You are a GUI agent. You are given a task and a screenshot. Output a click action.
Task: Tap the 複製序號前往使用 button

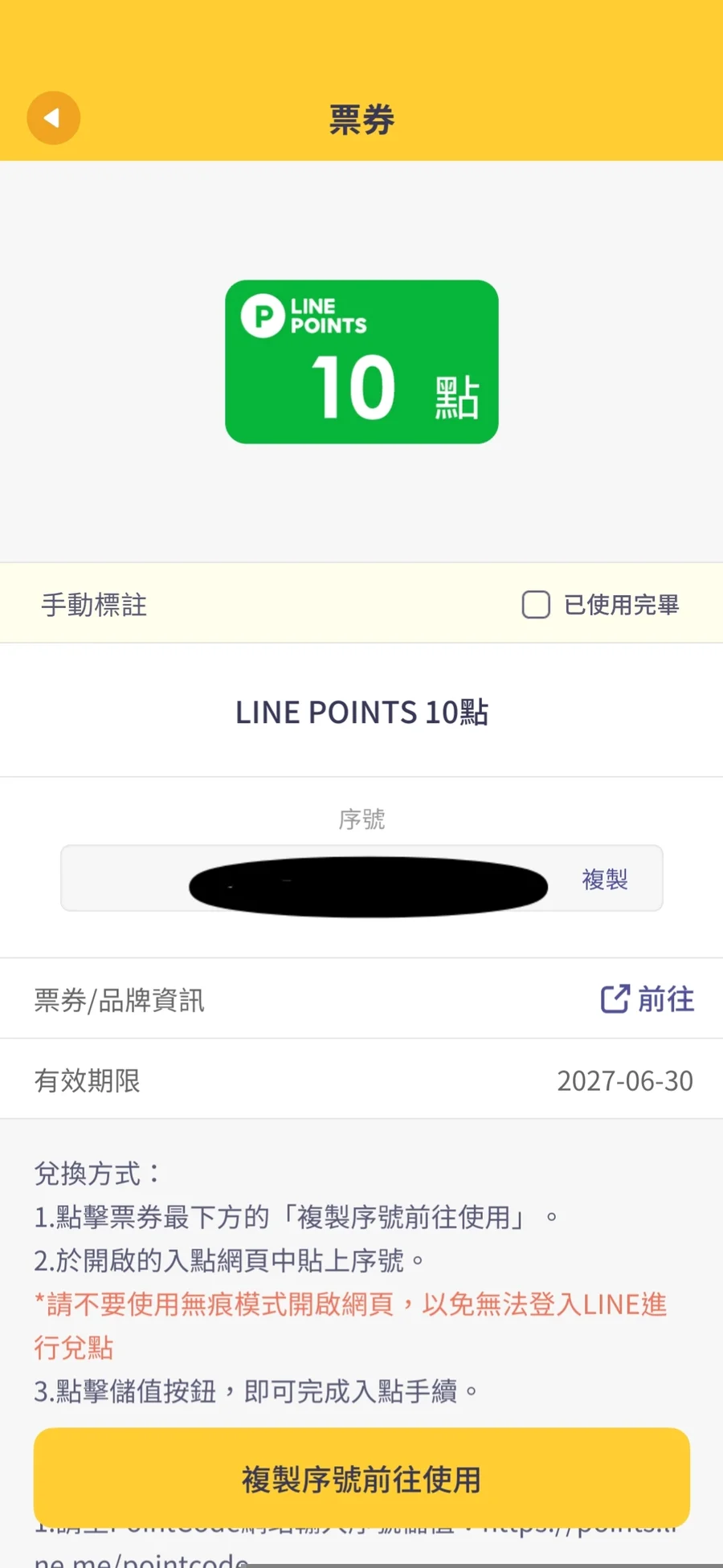point(361,1478)
